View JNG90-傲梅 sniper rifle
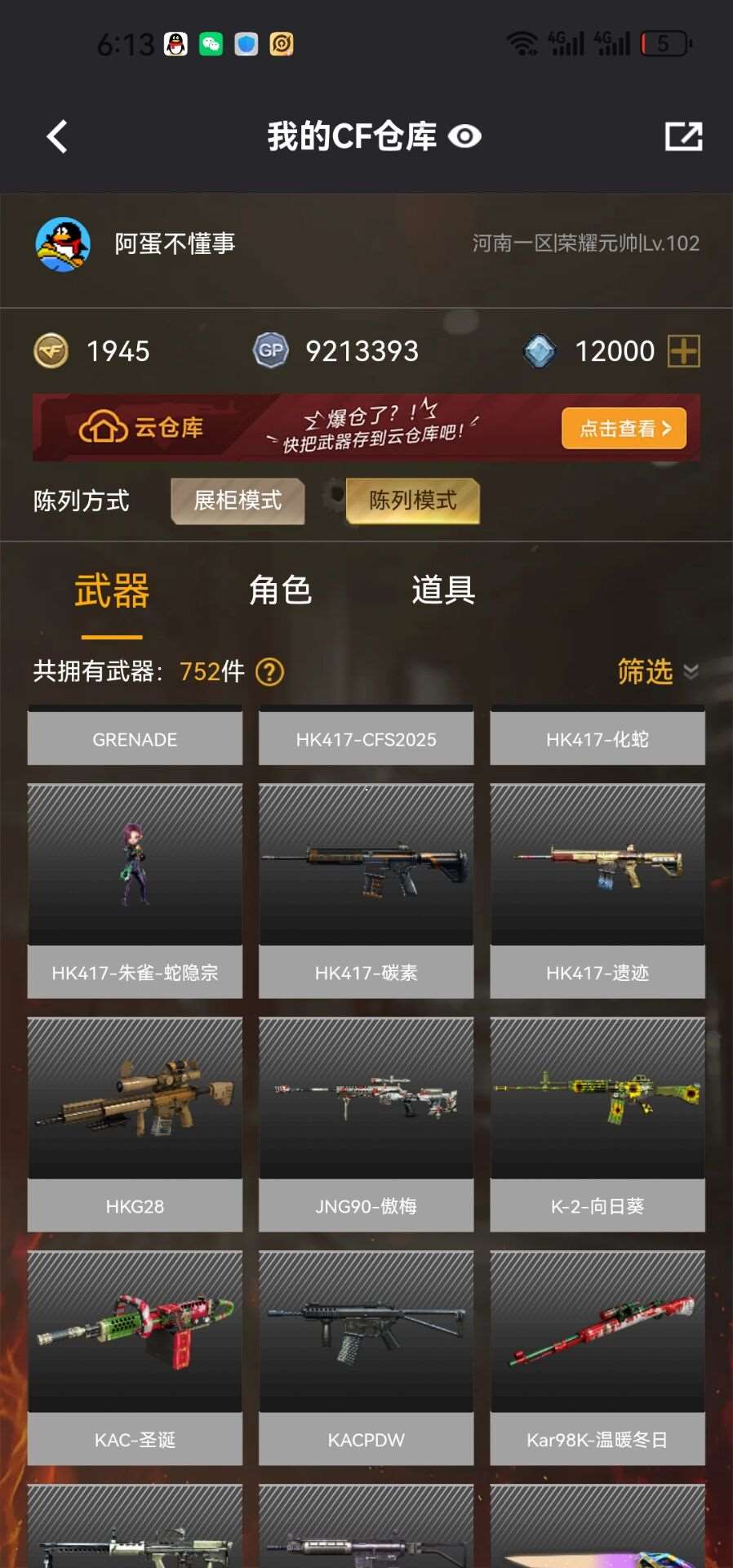 (366, 1124)
